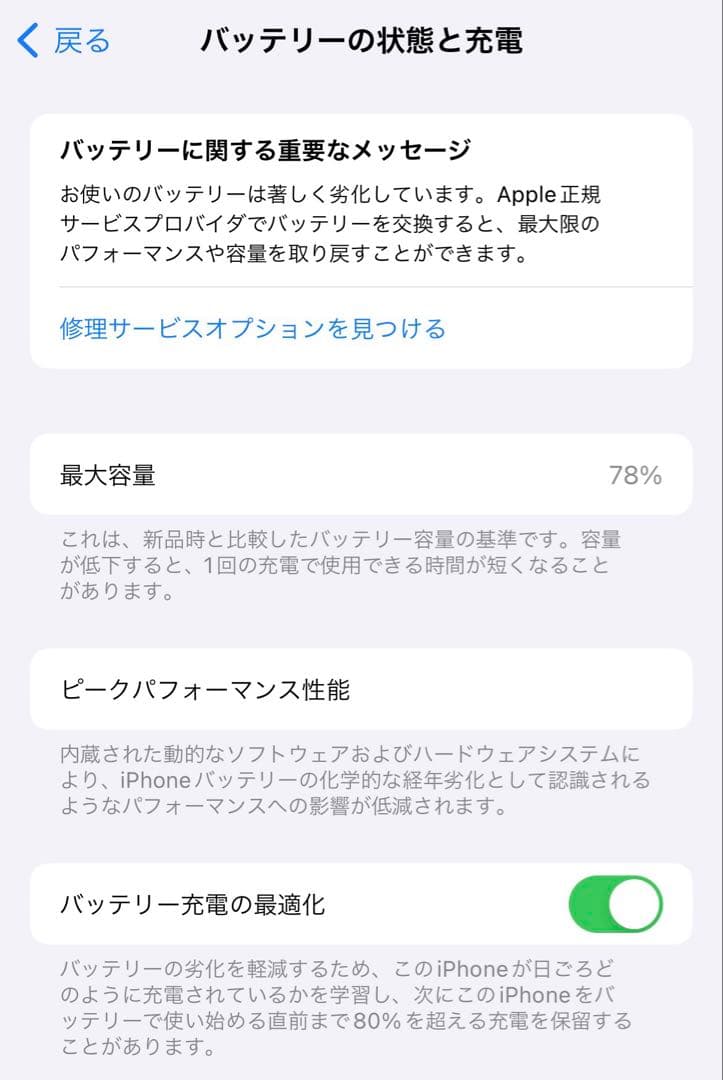Tap the repair service options blue text
723x1080 pixels.
tap(250, 327)
